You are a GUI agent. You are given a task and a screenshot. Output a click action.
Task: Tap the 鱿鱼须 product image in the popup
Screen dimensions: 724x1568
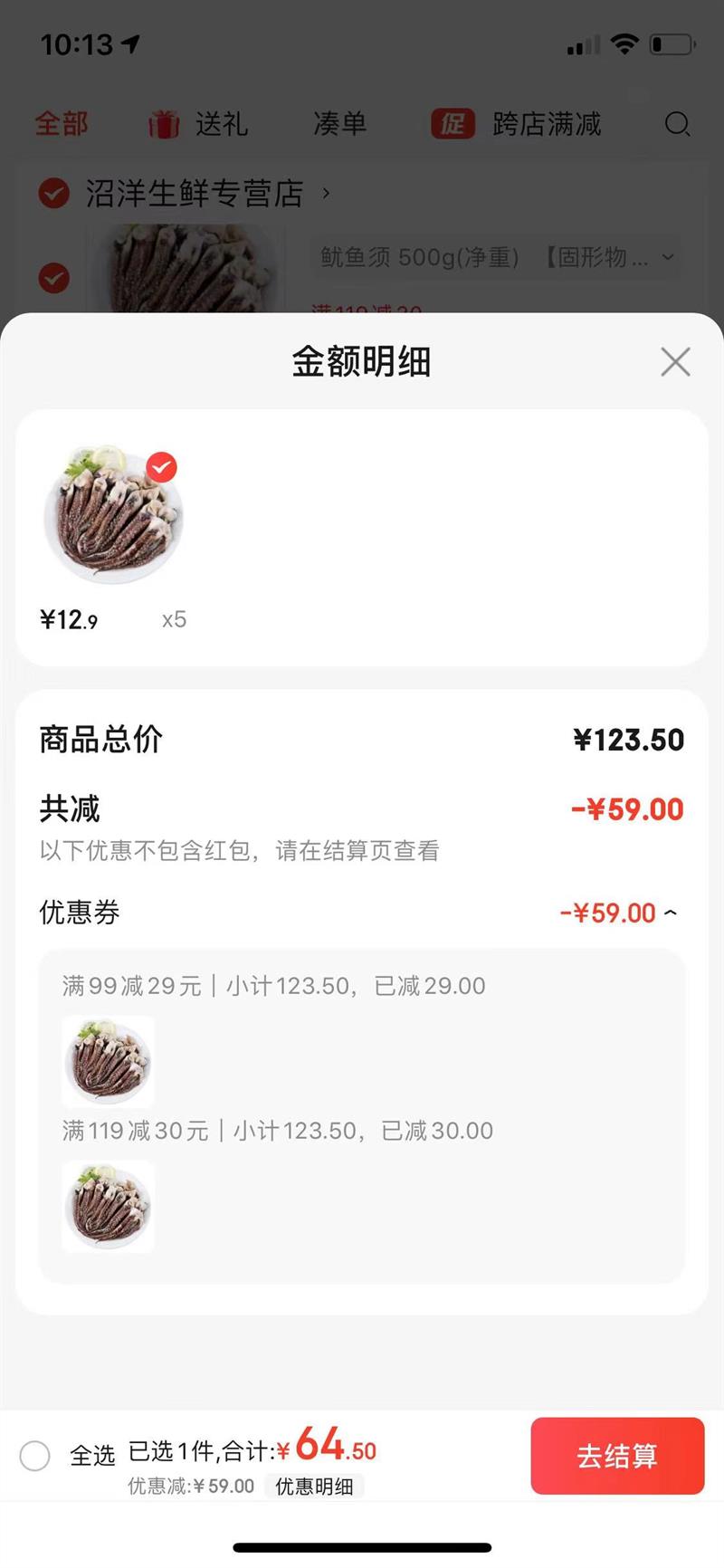click(112, 516)
